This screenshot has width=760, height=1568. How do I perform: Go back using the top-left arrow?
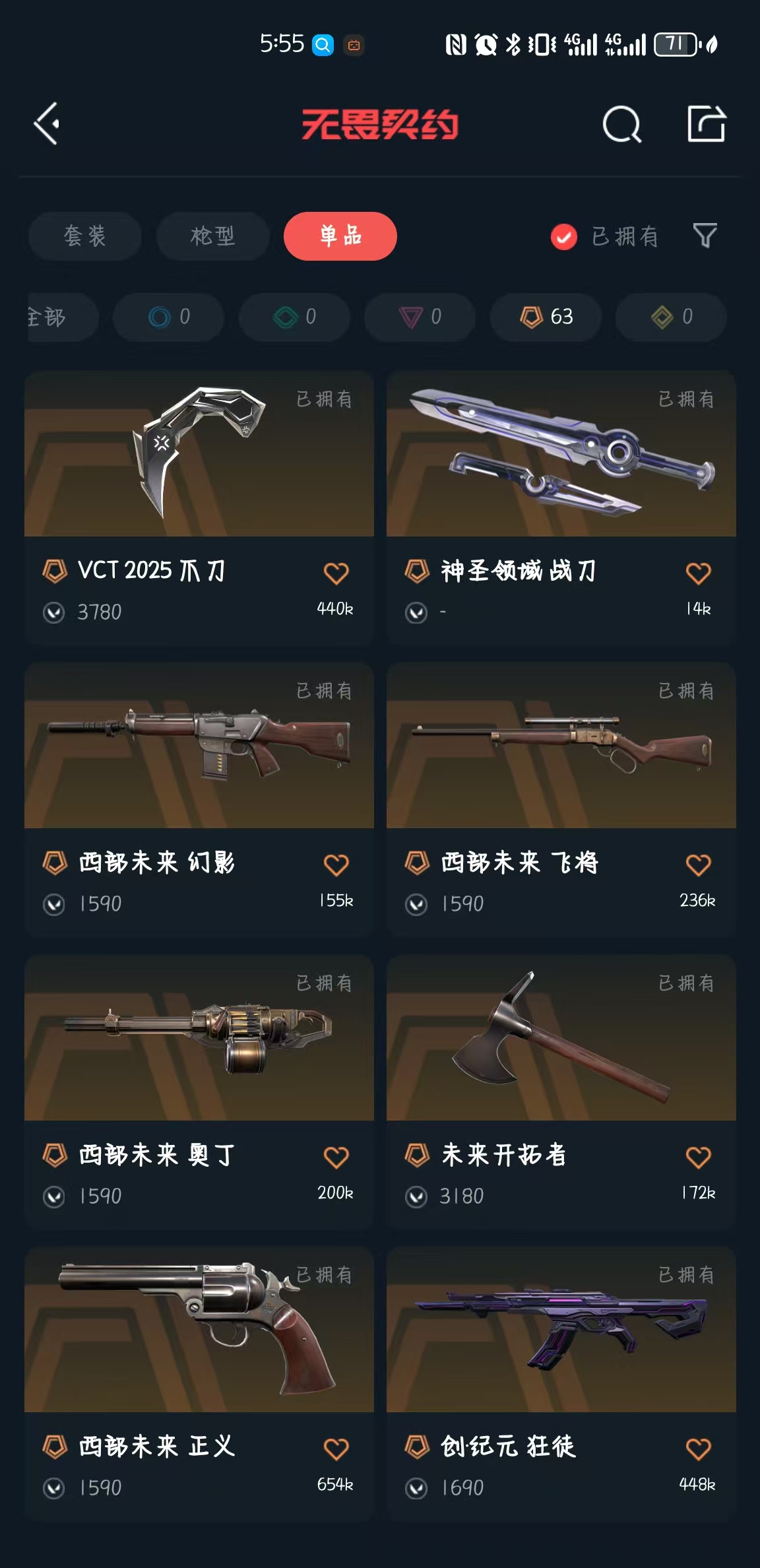(x=47, y=123)
